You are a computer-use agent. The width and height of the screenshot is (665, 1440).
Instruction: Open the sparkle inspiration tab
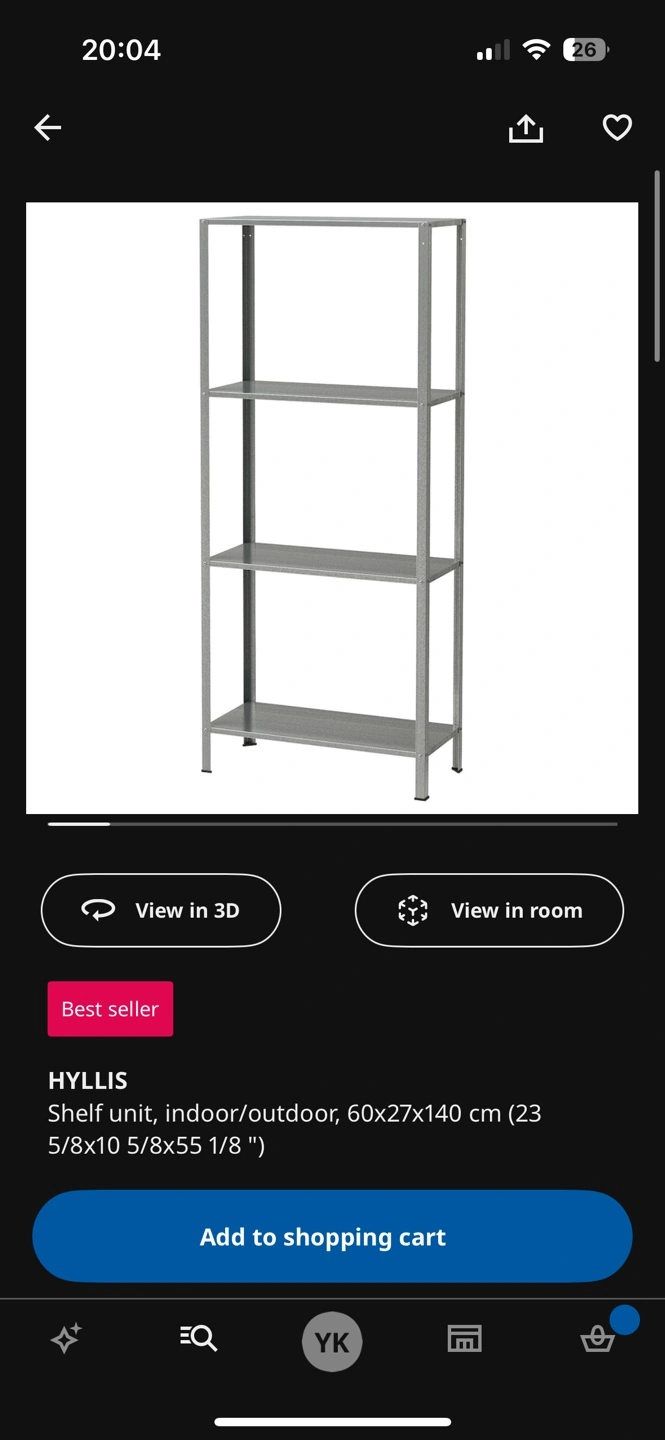66,1338
